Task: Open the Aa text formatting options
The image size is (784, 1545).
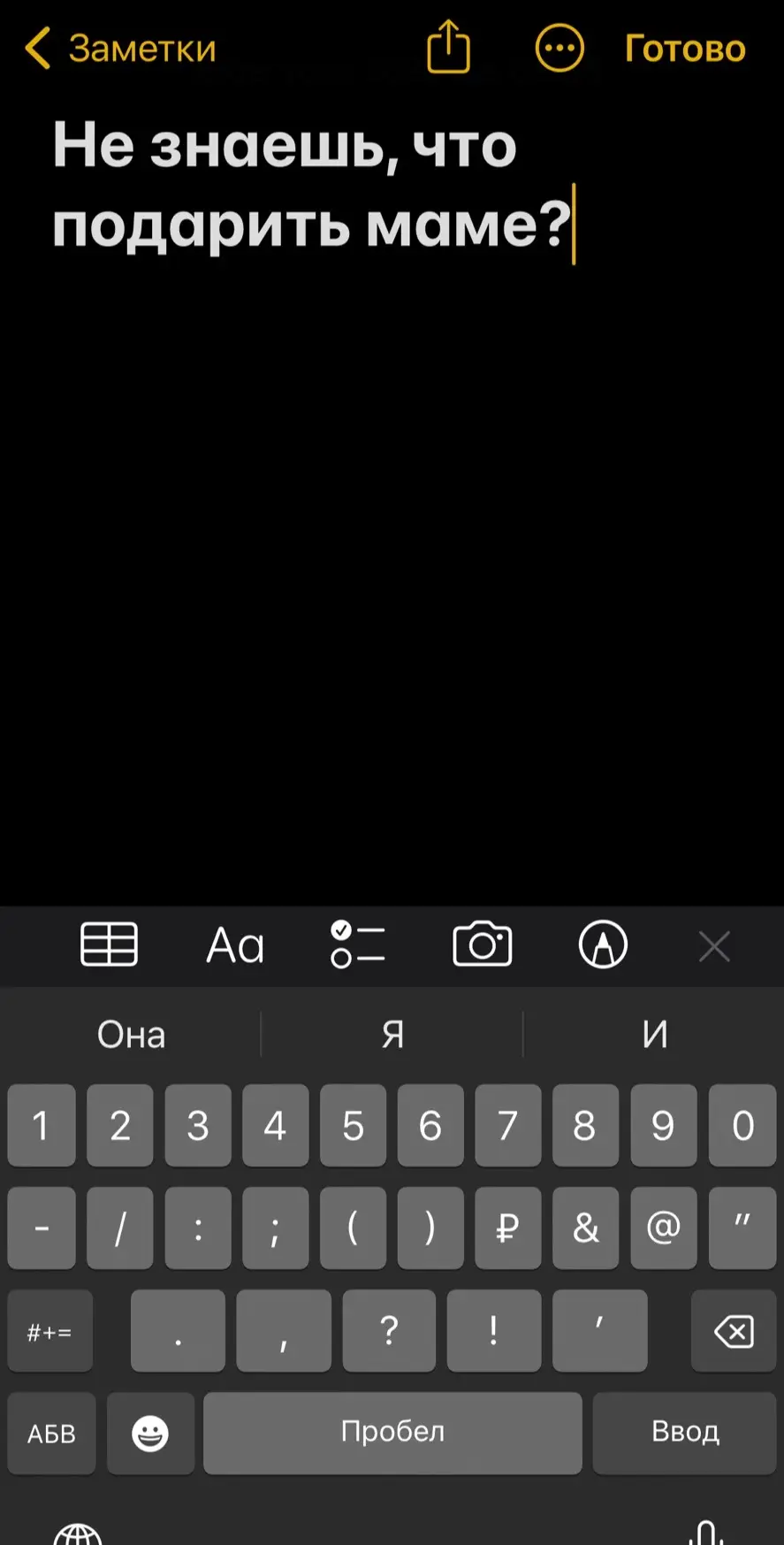Action: 234,945
